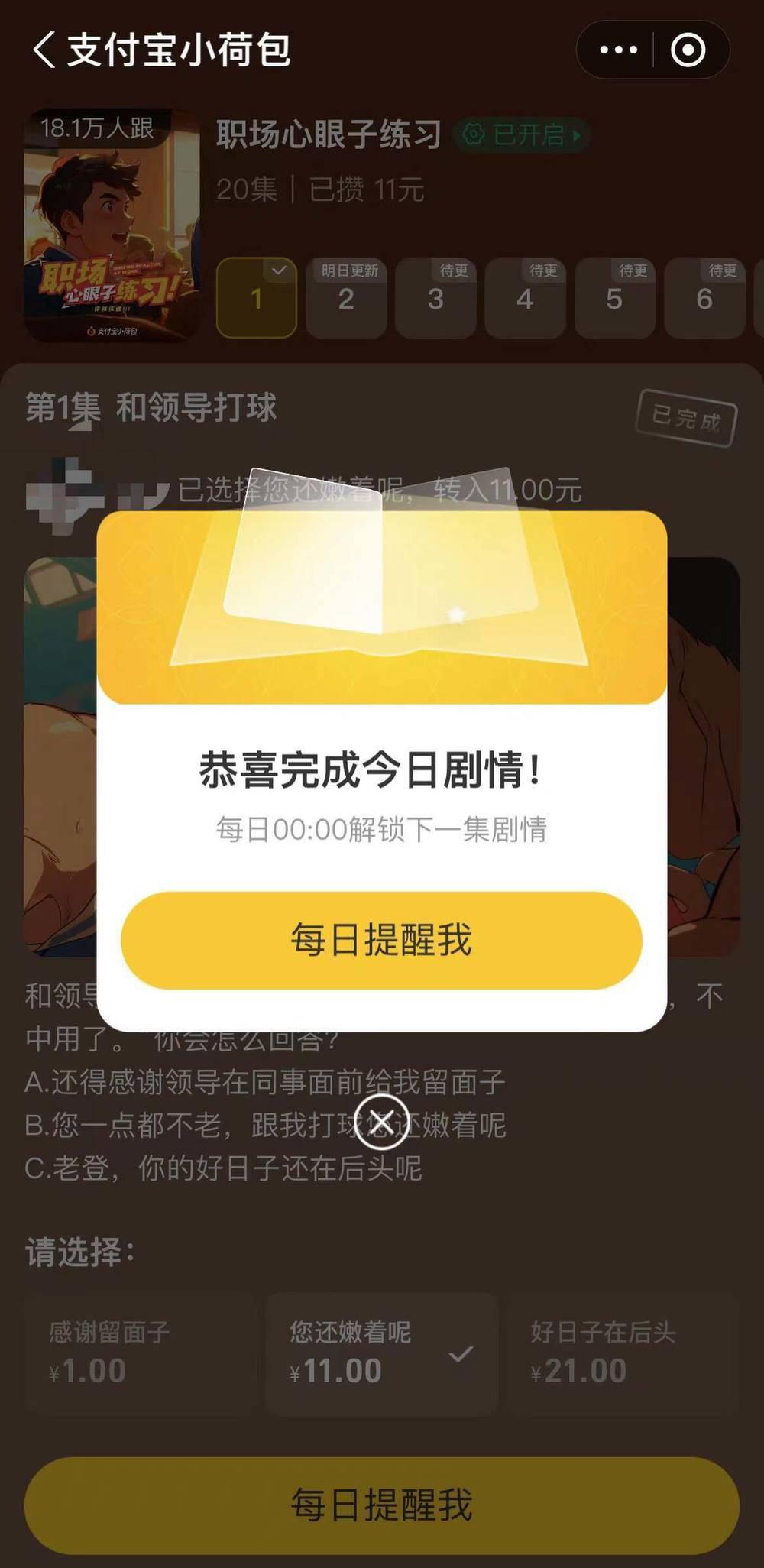
Task: Tap the bottom 每日提醒我 button
Action: click(381, 1505)
